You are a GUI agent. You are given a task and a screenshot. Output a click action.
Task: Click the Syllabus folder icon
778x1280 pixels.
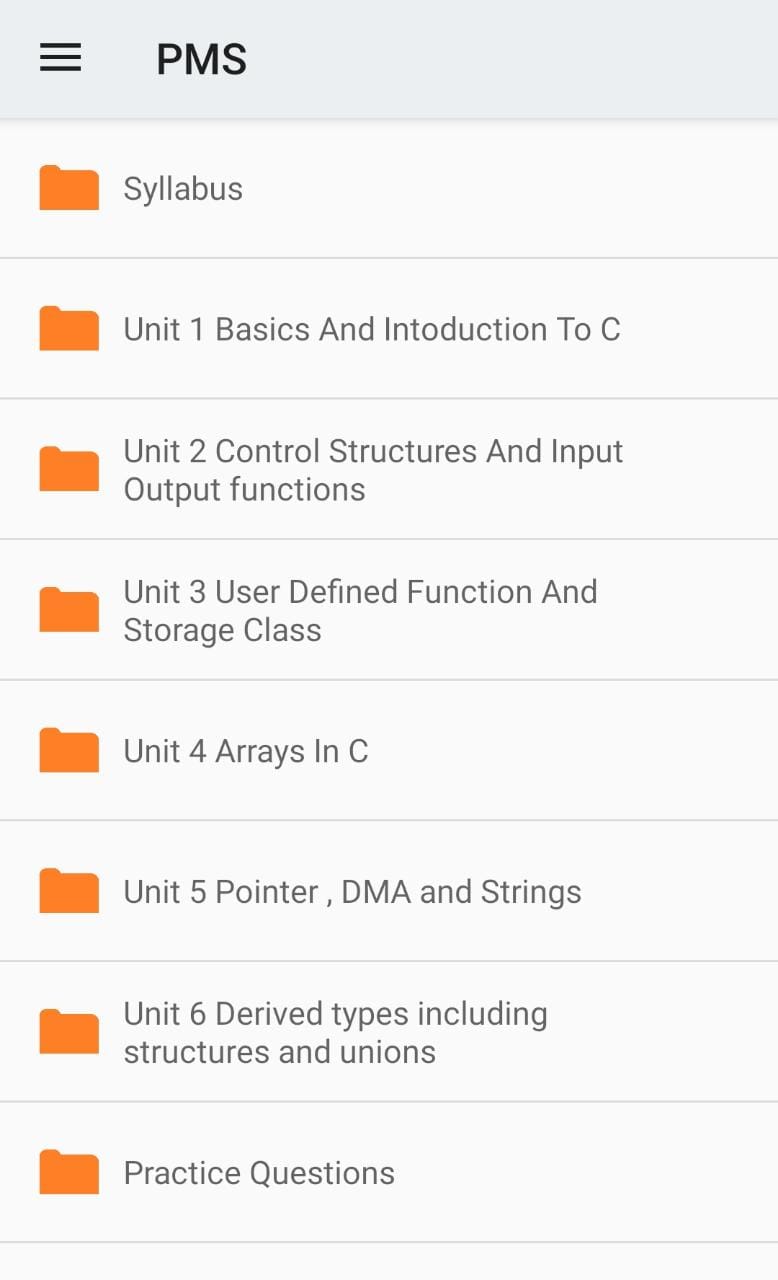pyautogui.click(x=68, y=188)
